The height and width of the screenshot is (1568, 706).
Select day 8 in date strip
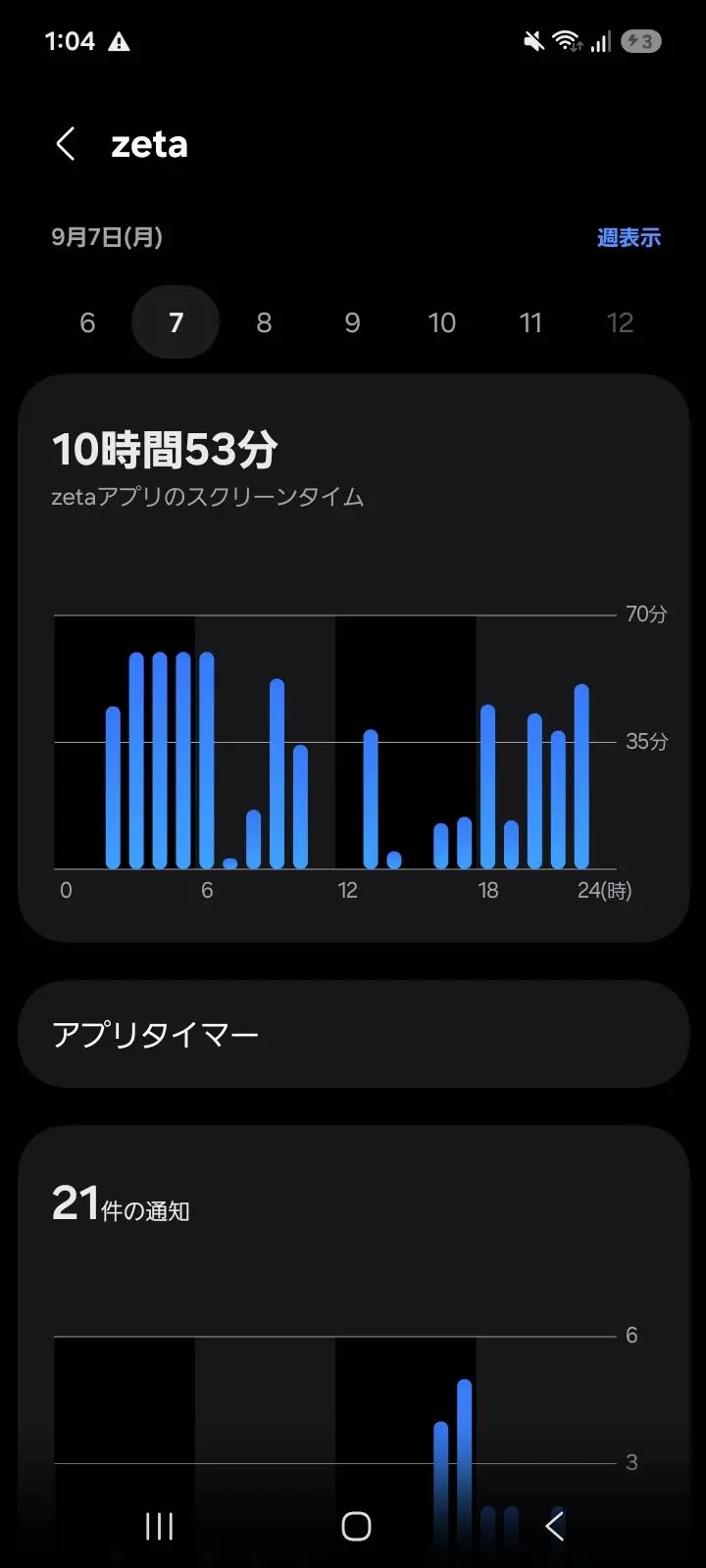(264, 322)
